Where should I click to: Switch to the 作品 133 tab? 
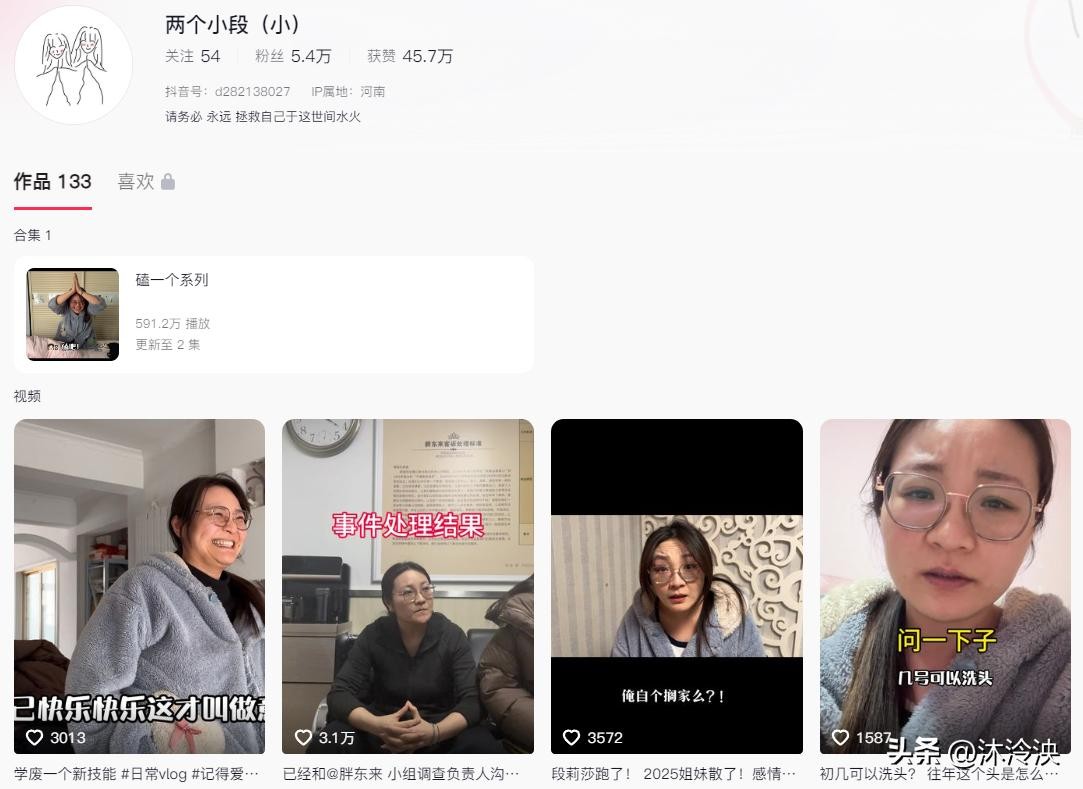[52, 182]
